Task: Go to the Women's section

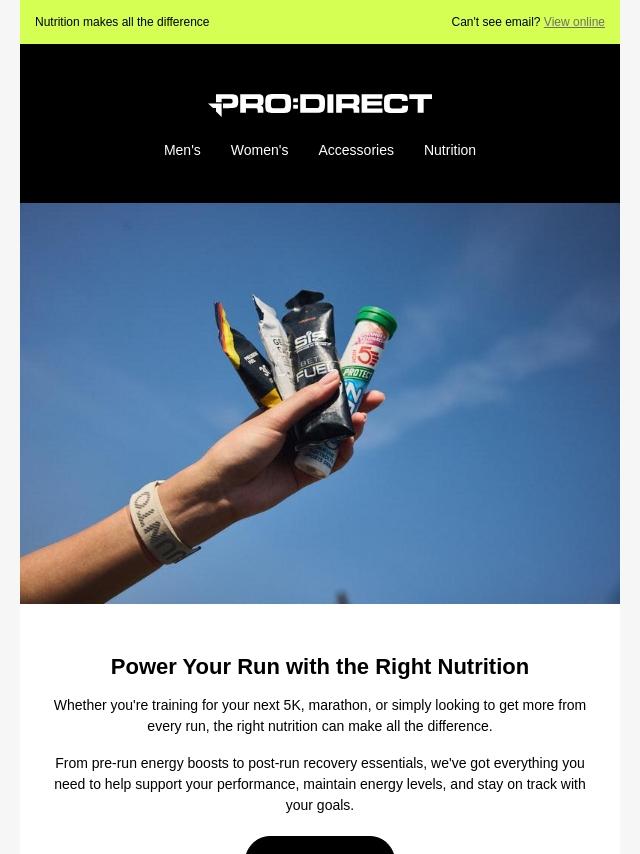Action: coord(259,150)
